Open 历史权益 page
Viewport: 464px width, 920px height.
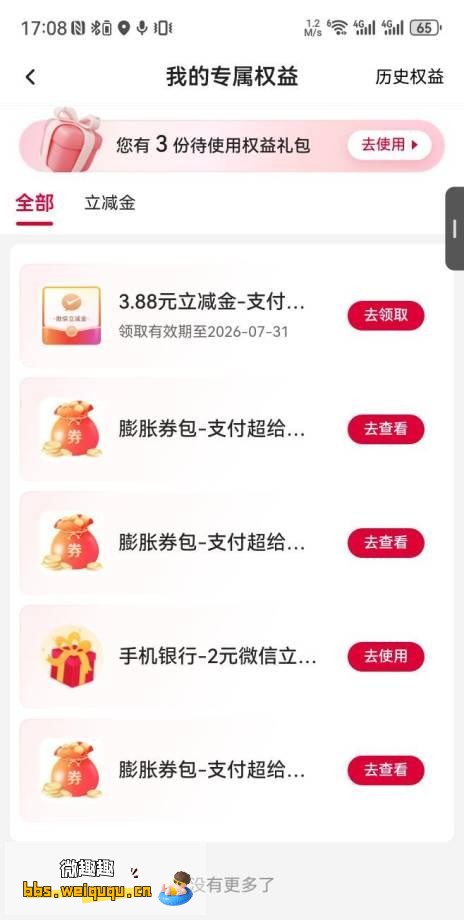click(409, 77)
